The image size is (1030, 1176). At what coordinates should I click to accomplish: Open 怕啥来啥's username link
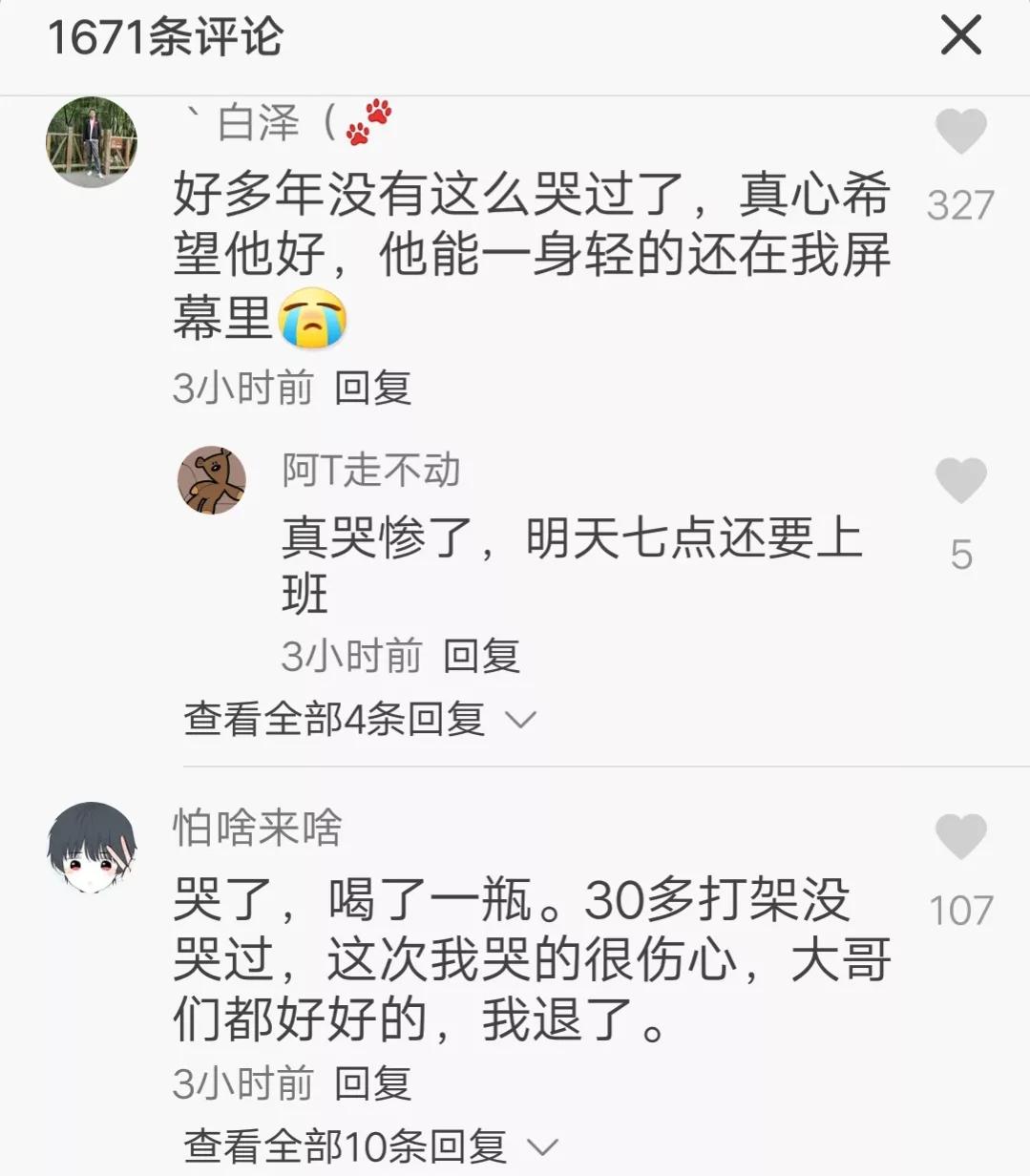pyautogui.click(x=258, y=828)
